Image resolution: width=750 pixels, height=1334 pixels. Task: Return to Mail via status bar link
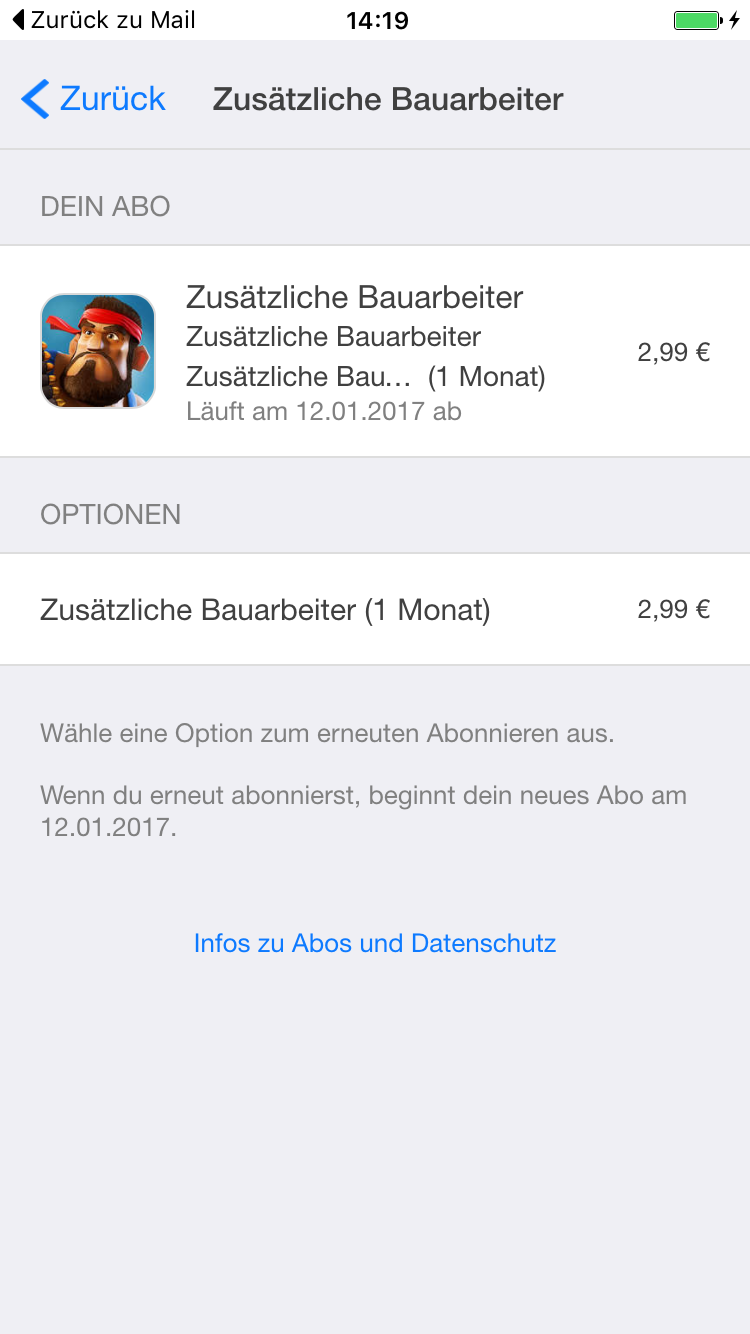pyautogui.click(x=103, y=20)
